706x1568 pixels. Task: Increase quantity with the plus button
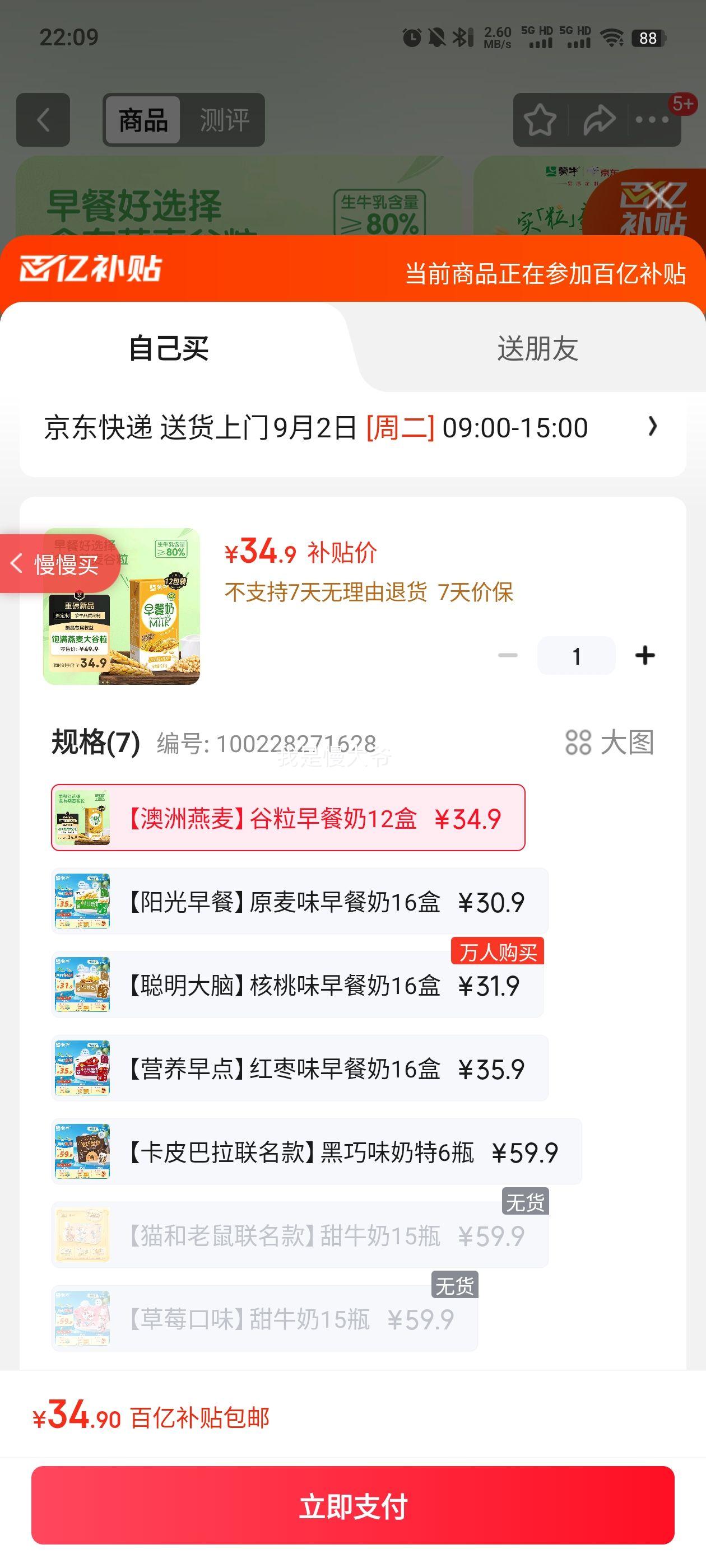tap(644, 656)
